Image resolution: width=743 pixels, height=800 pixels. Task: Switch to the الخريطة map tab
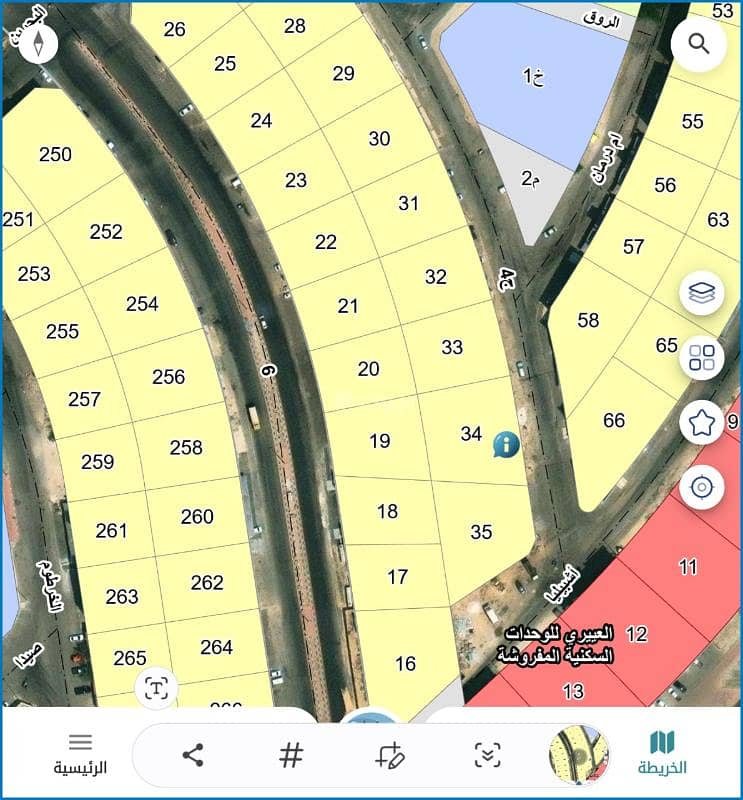point(662,754)
